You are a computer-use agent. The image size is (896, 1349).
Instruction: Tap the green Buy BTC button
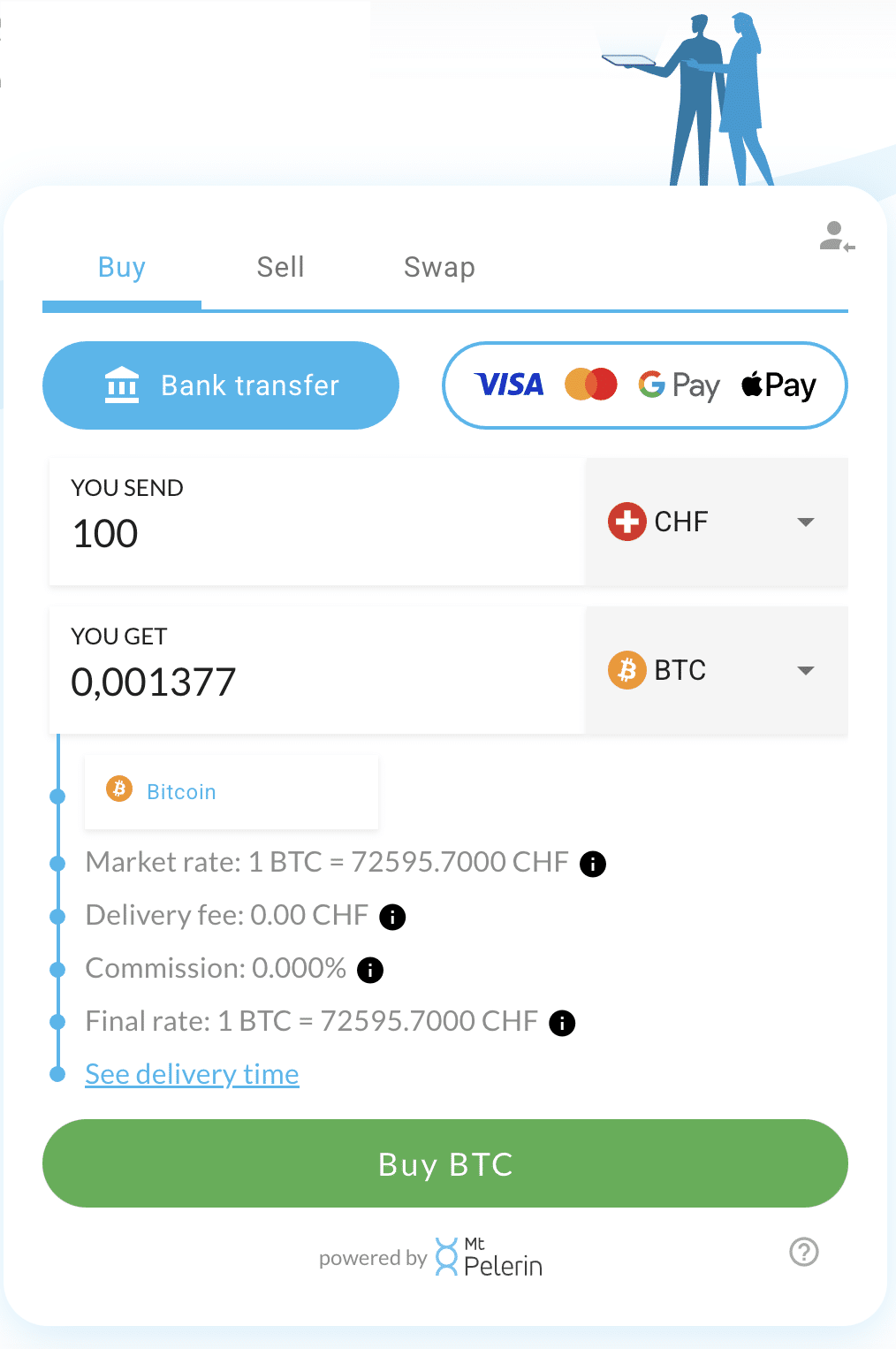coord(445,1163)
